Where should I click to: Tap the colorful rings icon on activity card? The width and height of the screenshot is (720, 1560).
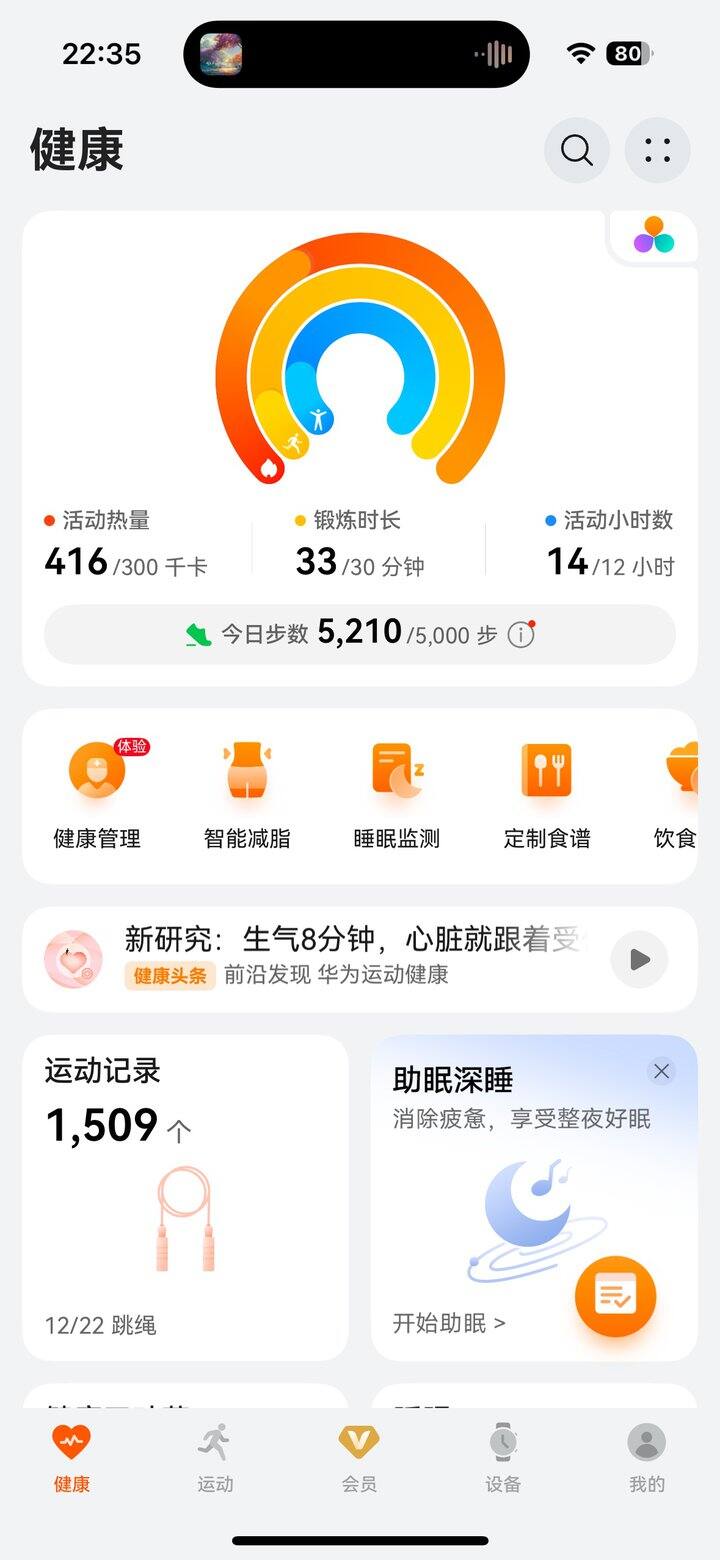pos(652,237)
